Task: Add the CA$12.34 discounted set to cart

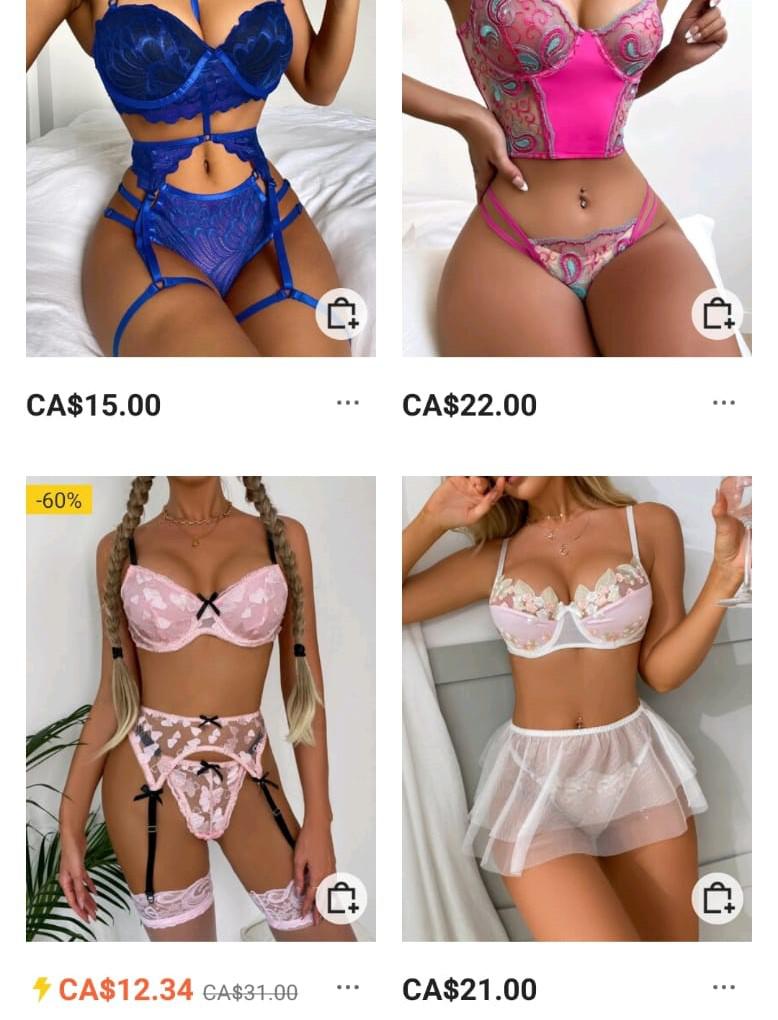Action: (342, 898)
